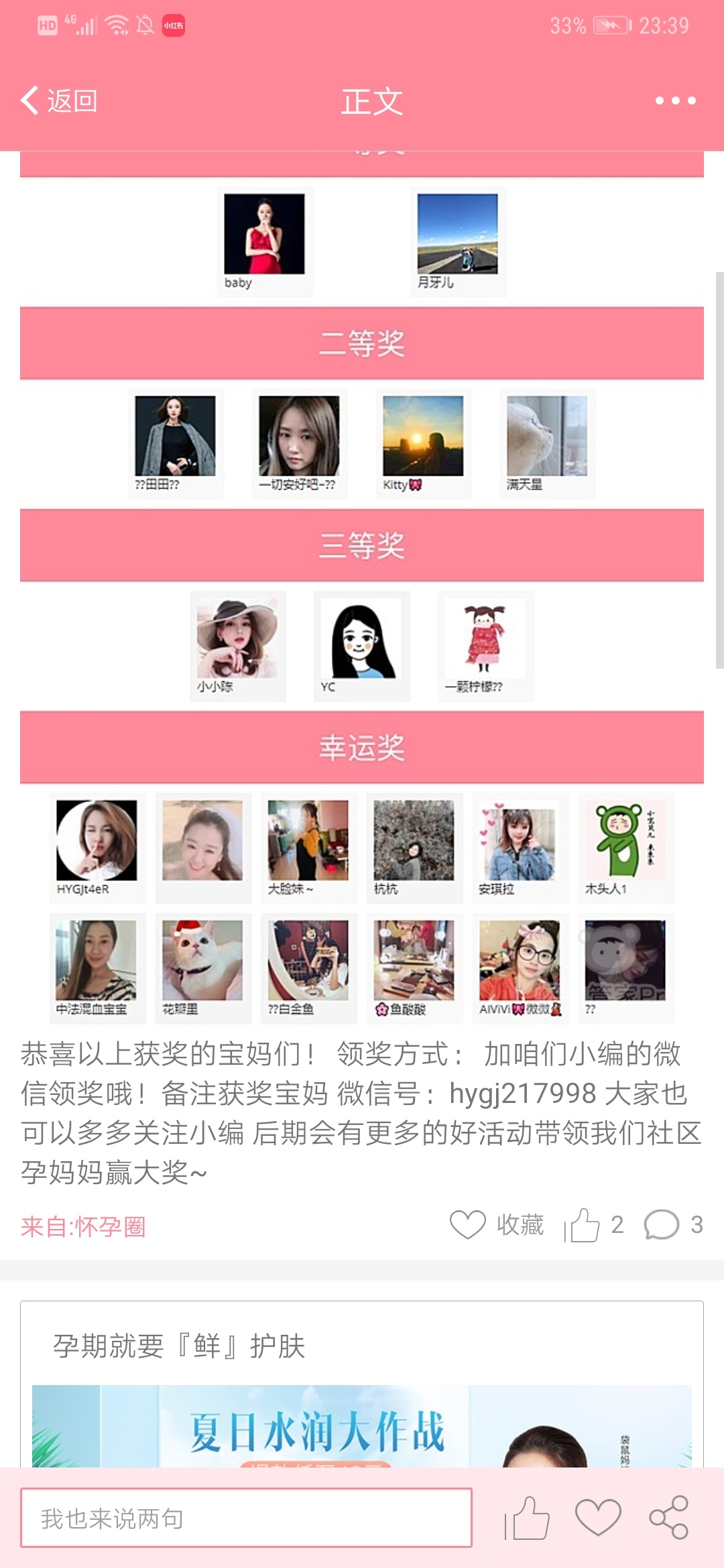Tap the thumbs-up icon in bottom bar
Screen dimensions: 724x1568
pyautogui.click(x=528, y=1518)
